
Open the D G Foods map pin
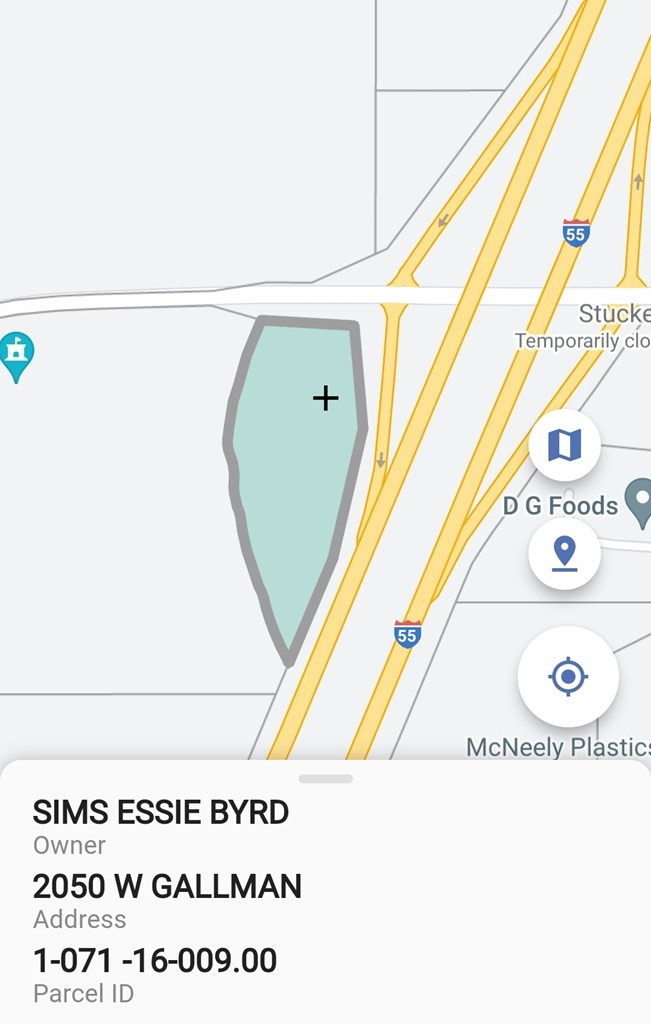[x=639, y=500]
